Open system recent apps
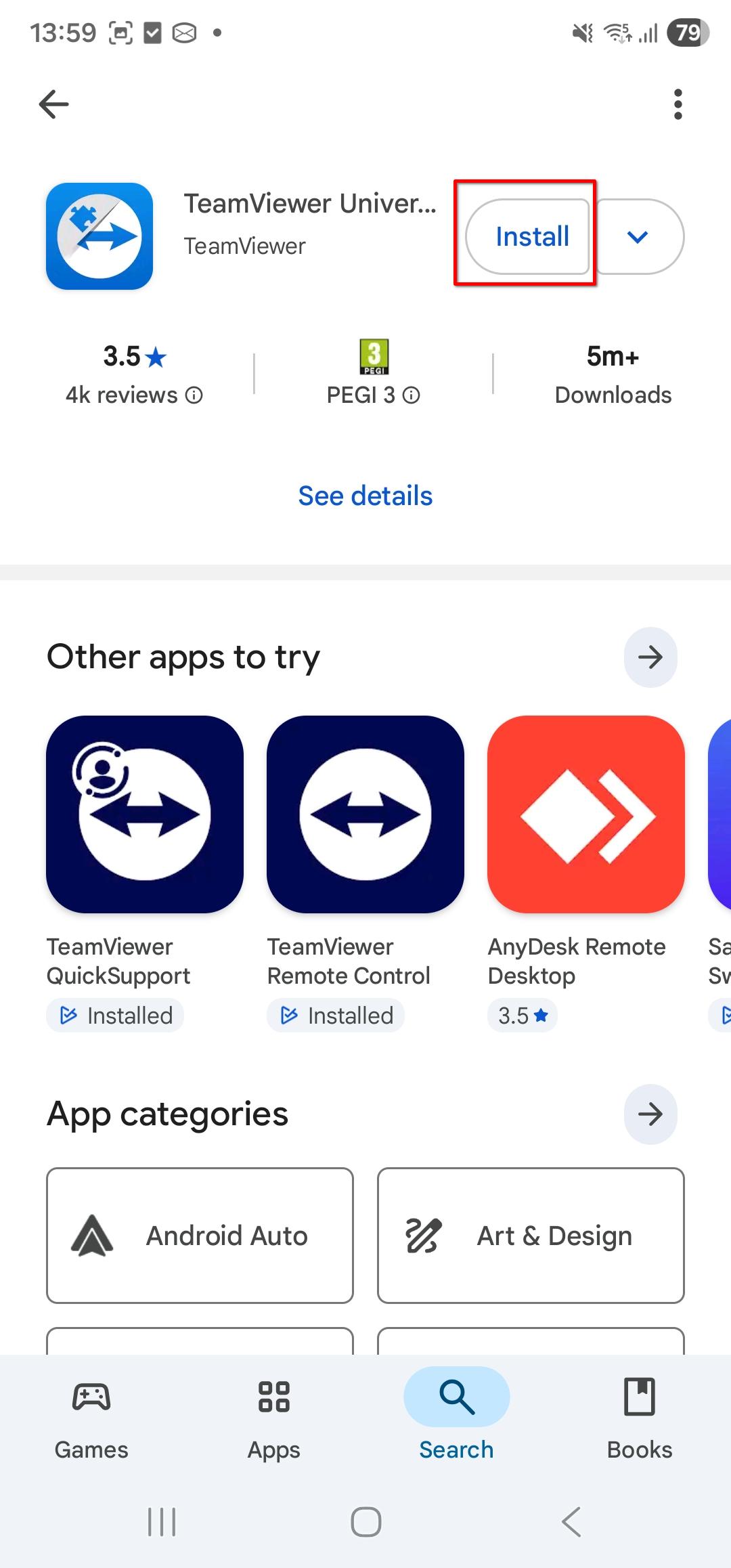This screenshot has height=1568, width=731. [x=162, y=1522]
